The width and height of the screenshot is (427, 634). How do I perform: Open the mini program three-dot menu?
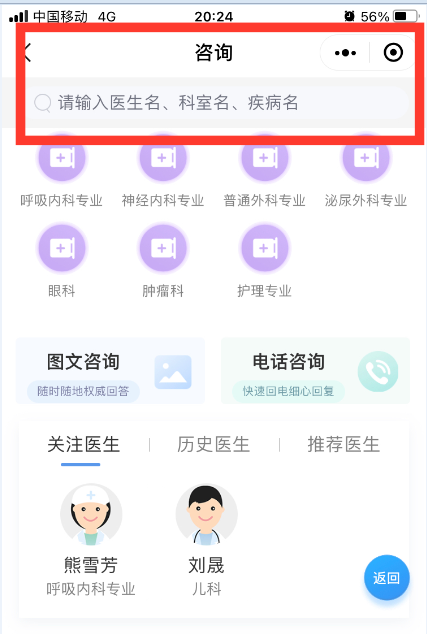point(345,53)
